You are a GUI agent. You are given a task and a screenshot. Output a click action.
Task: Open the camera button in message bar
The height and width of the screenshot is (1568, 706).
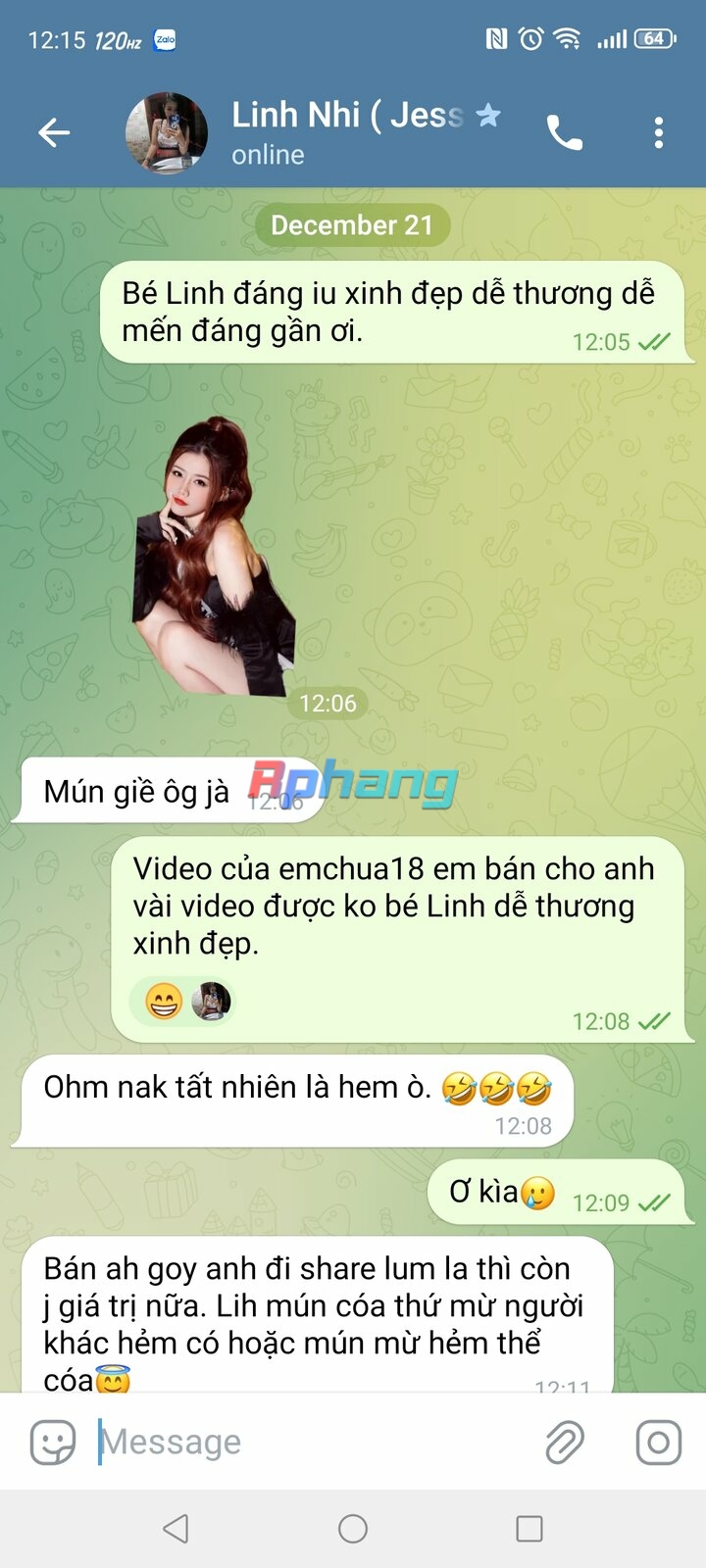[x=659, y=1443]
